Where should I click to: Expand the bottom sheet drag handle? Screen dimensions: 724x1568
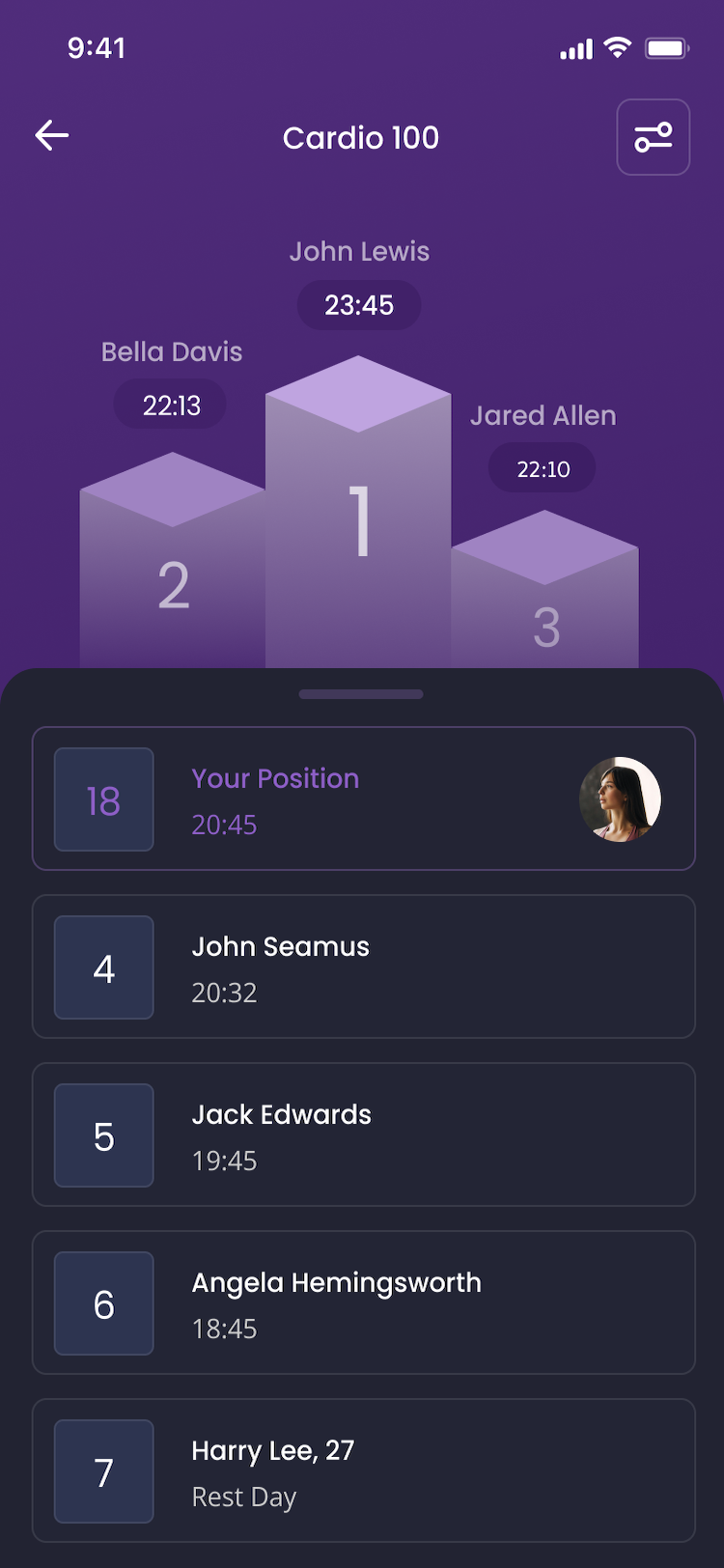362,693
